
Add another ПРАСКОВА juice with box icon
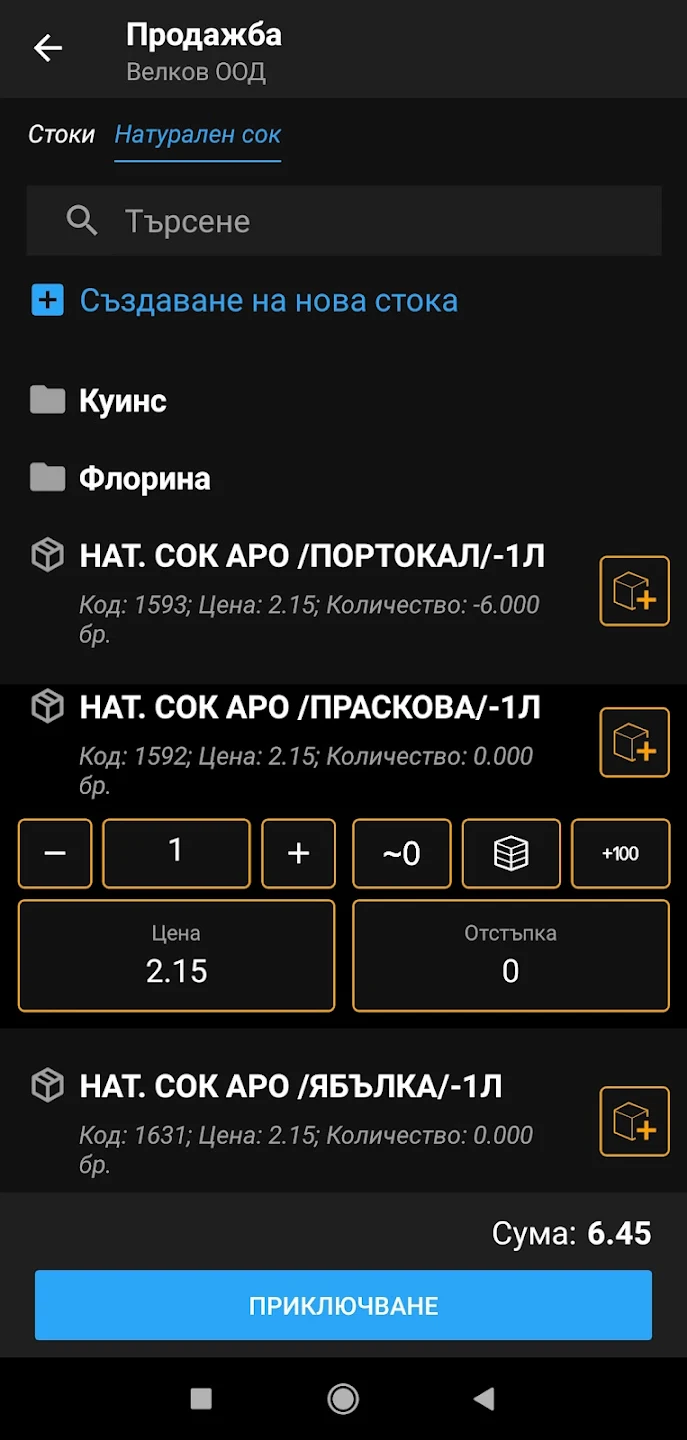(x=634, y=742)
